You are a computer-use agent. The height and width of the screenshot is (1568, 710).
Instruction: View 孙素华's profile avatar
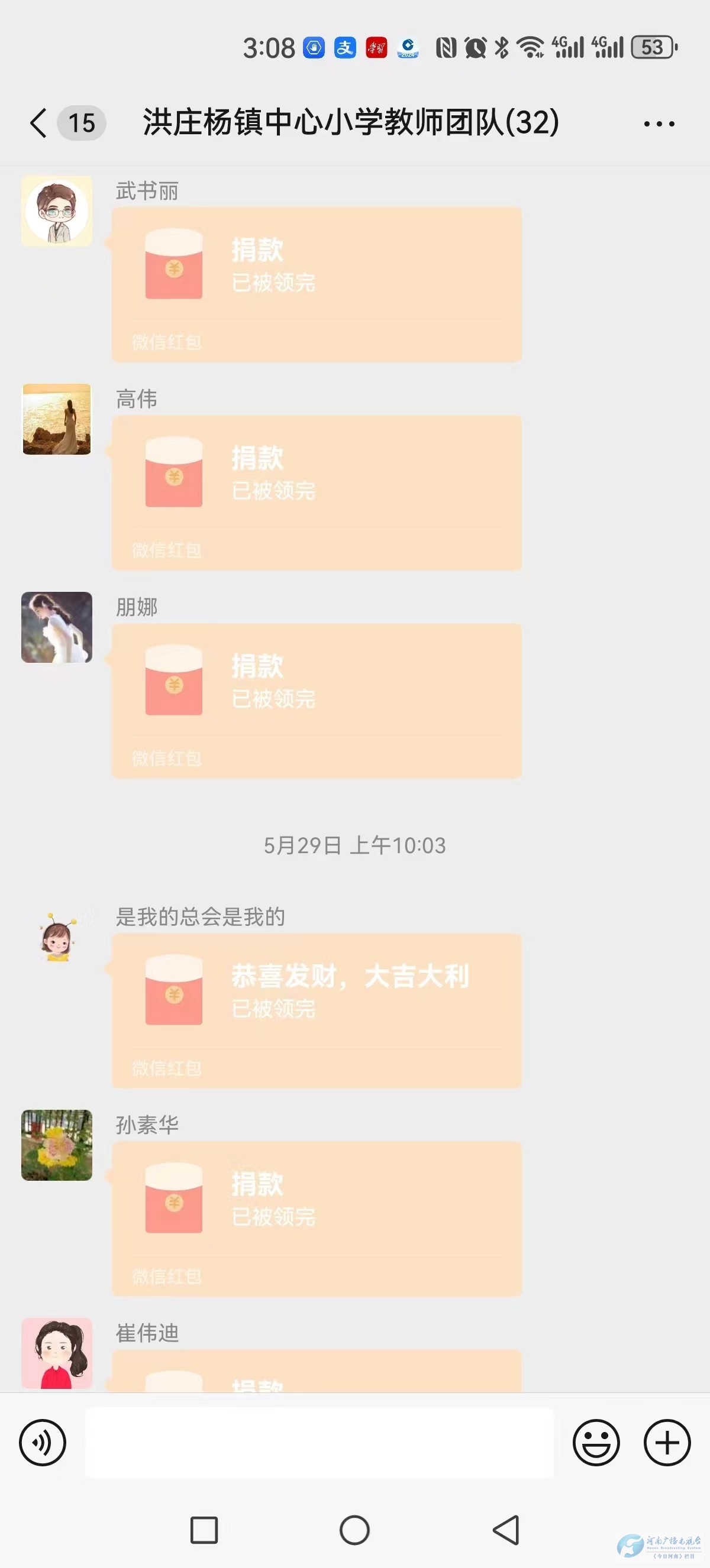(57, 1145)
